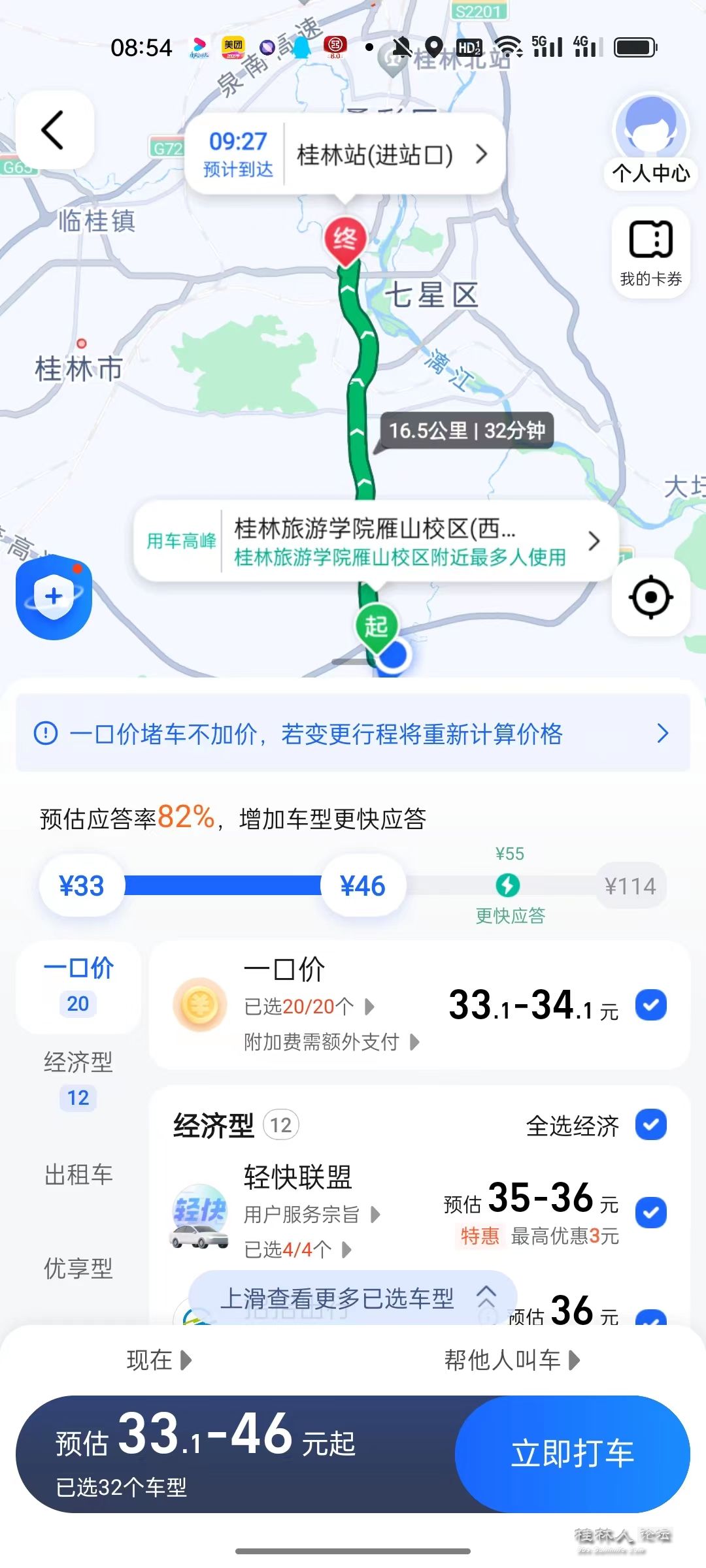This screenshot has width=706, height=1568.
Task: Open the 一口价堵车不加价 notice
Action: pos(353,734)
